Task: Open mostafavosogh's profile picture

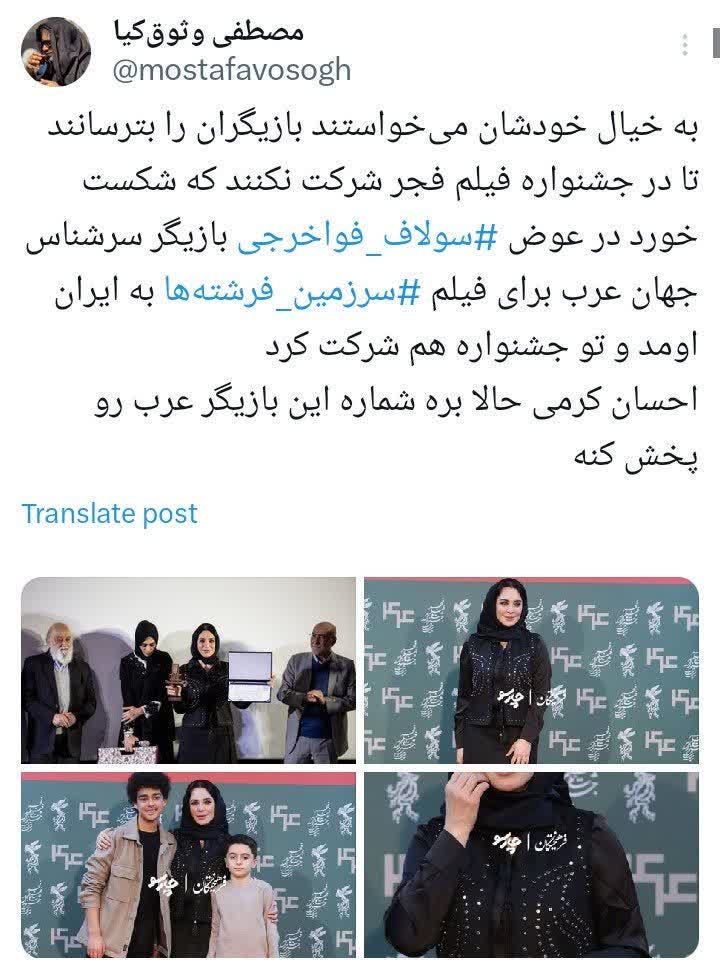Action: tap(56, 52)
